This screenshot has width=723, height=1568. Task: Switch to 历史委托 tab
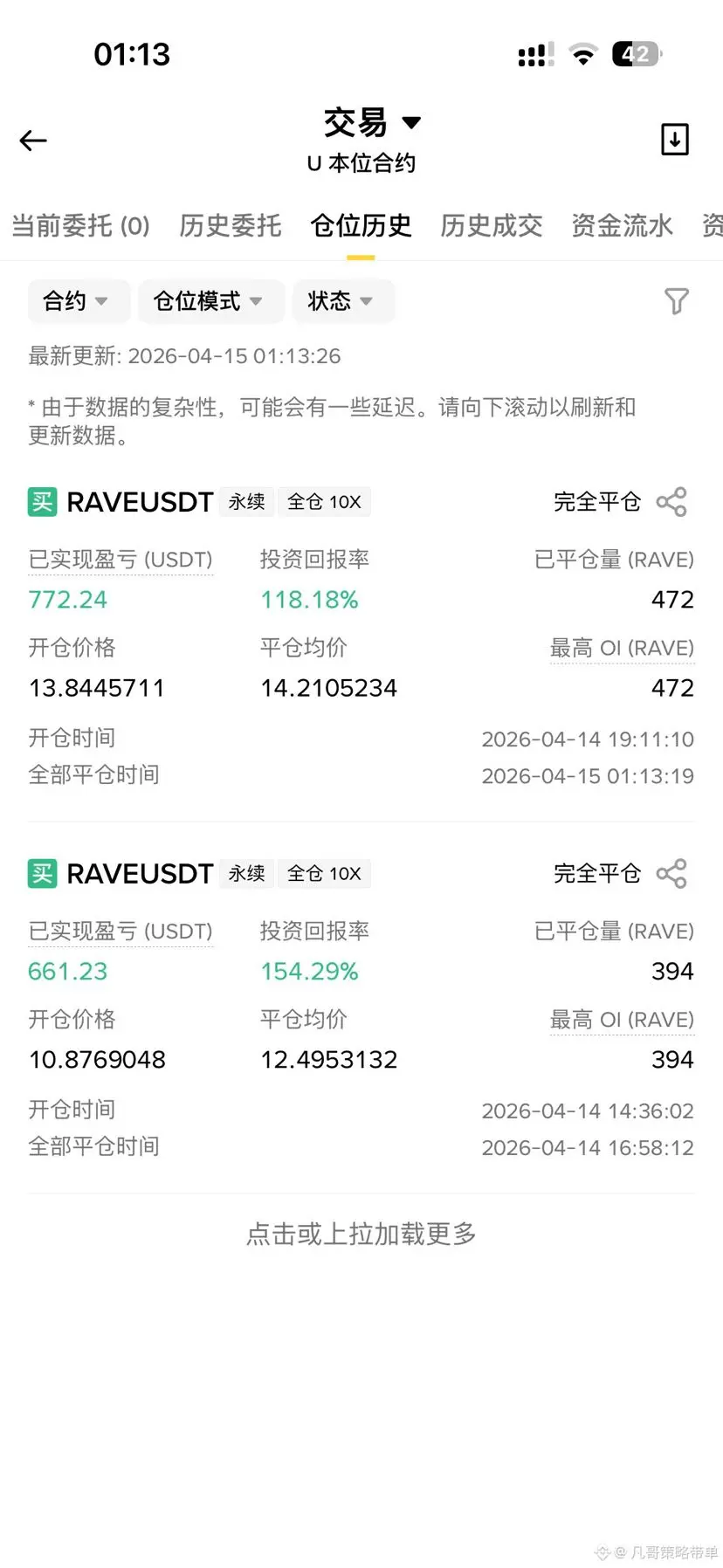[x=231, y=225]
